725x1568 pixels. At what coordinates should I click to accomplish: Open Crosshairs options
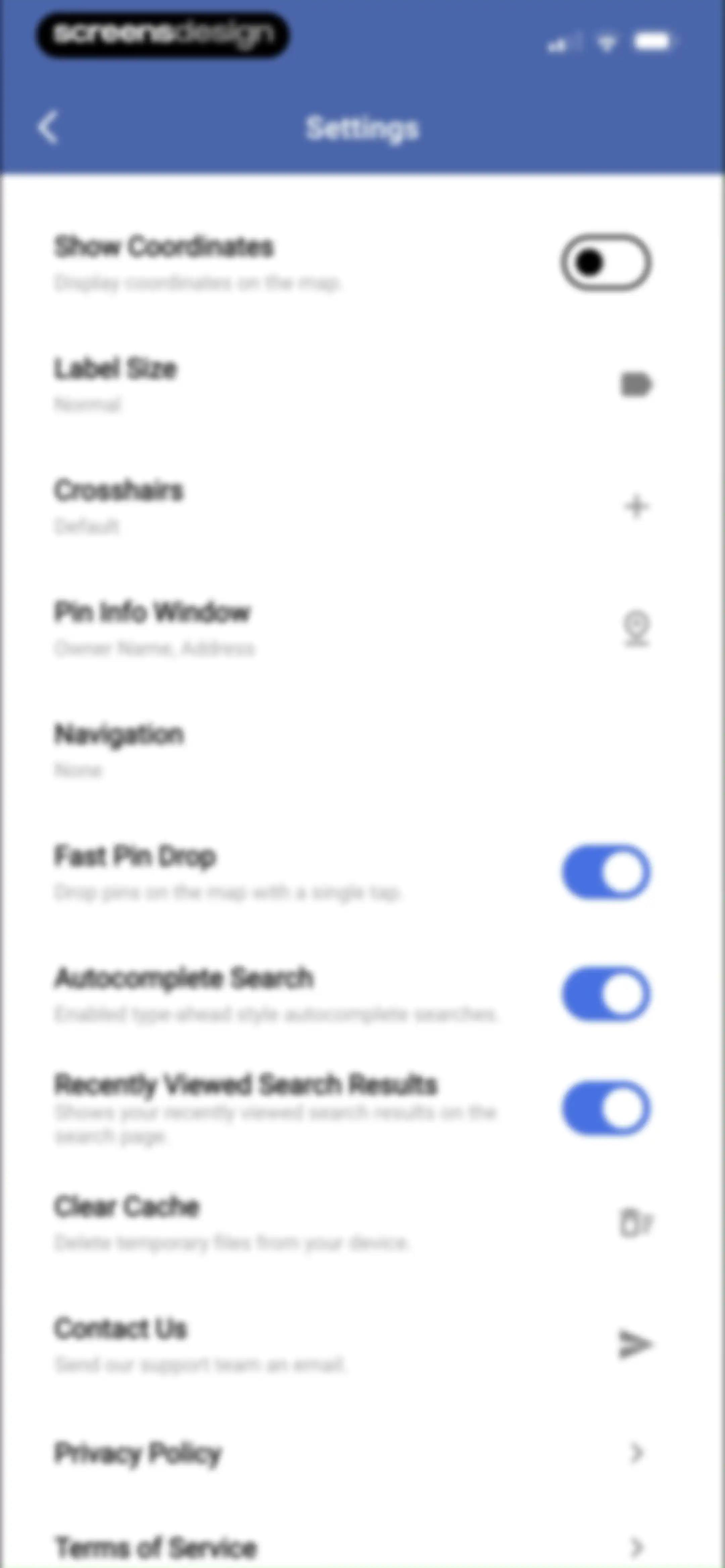(362, 506)
